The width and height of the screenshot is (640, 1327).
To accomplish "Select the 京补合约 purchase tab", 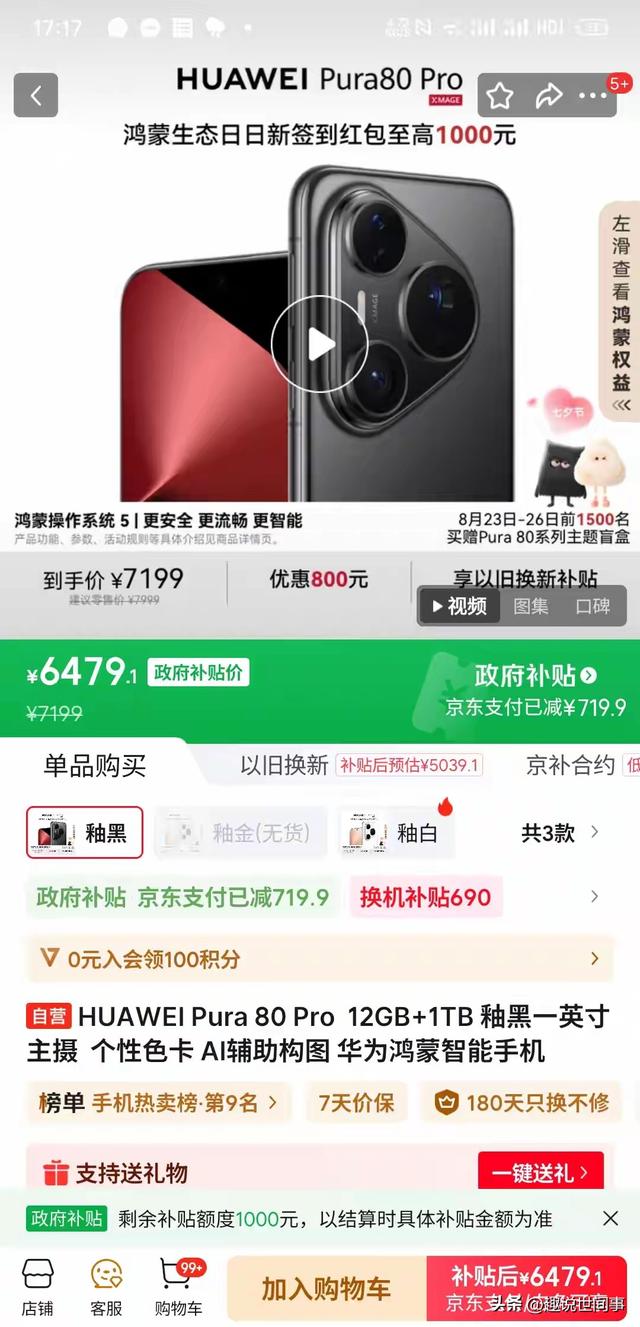I will click(x=570, y=766).
